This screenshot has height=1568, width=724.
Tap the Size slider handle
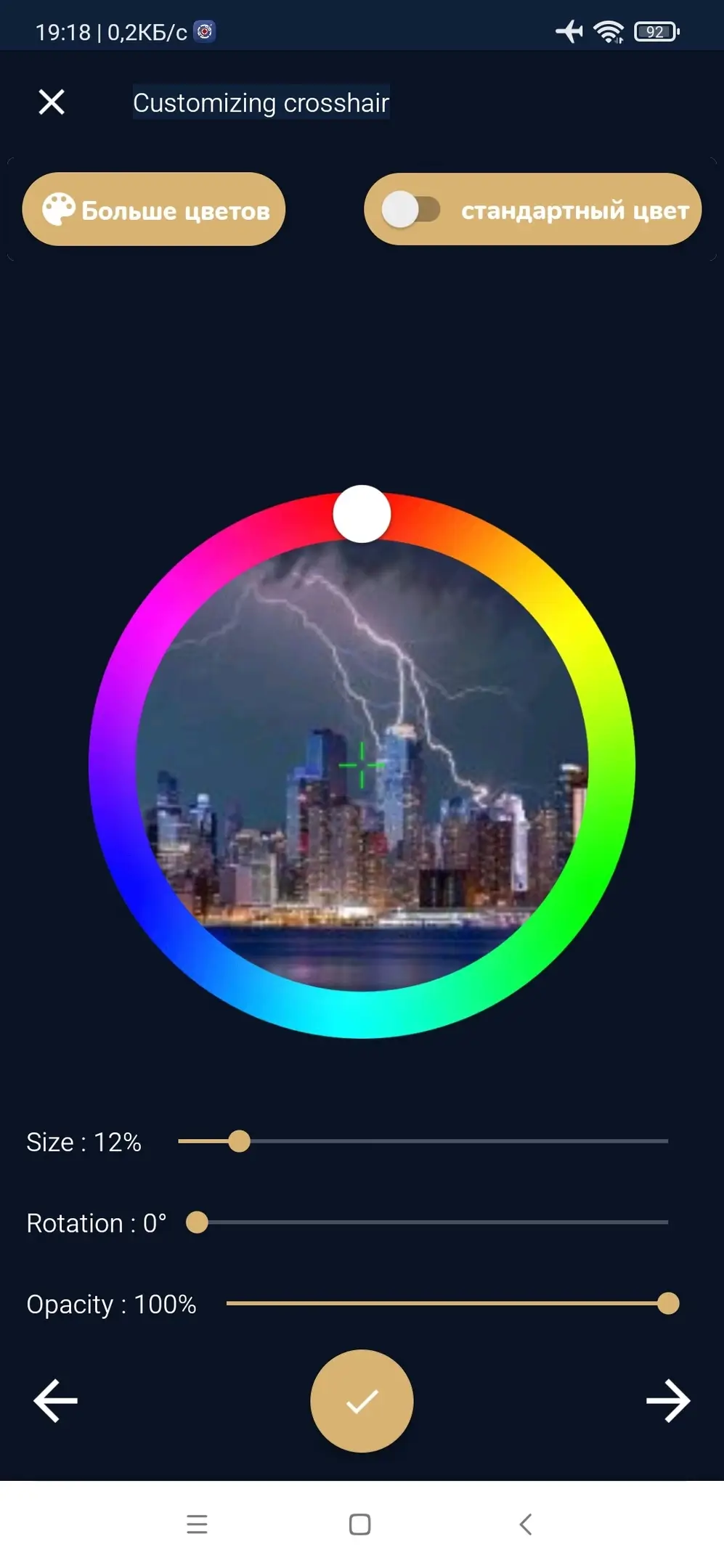pos(239,1141)
